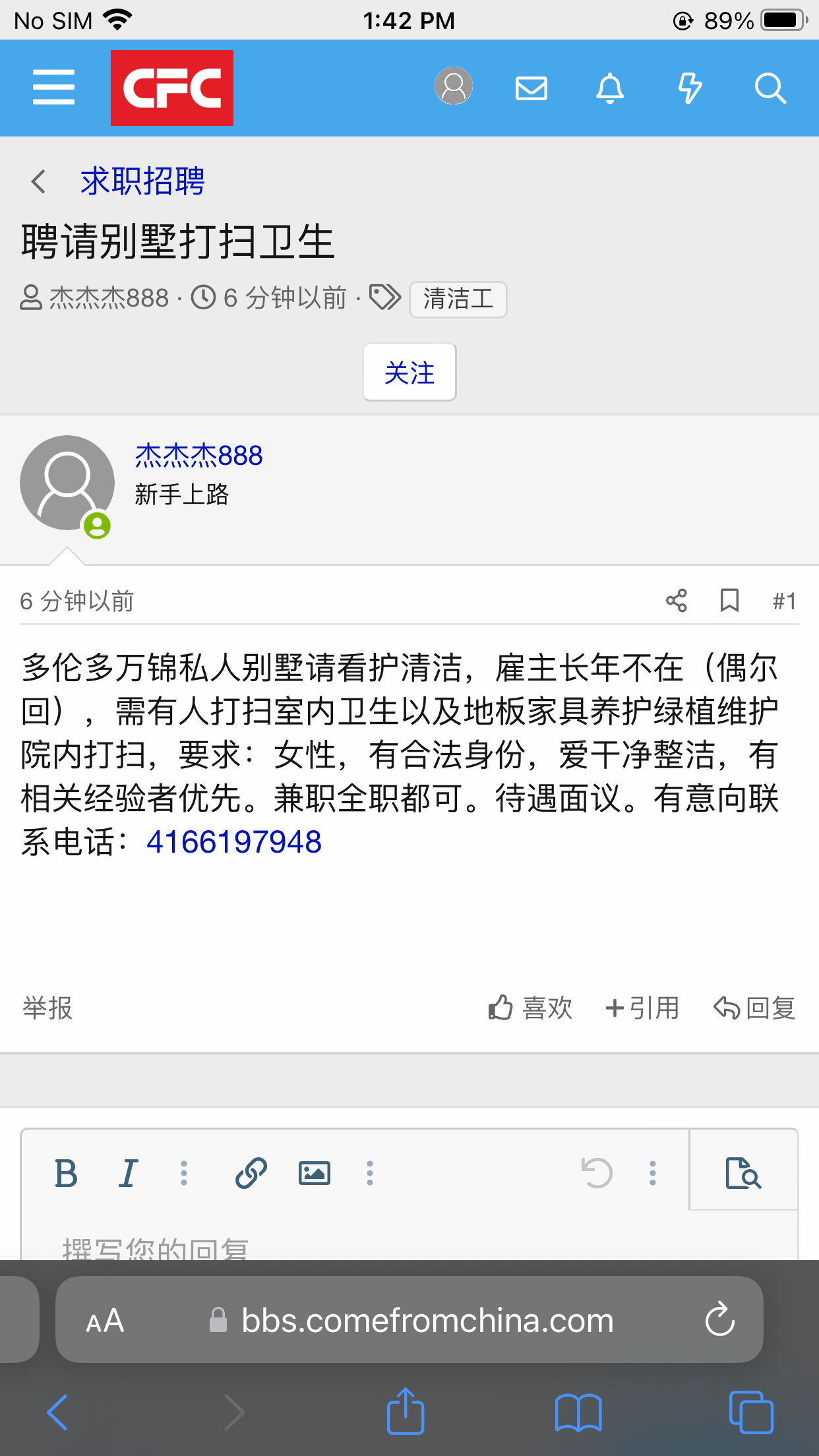Enable bold text in reply editor

pos(66,1174)
